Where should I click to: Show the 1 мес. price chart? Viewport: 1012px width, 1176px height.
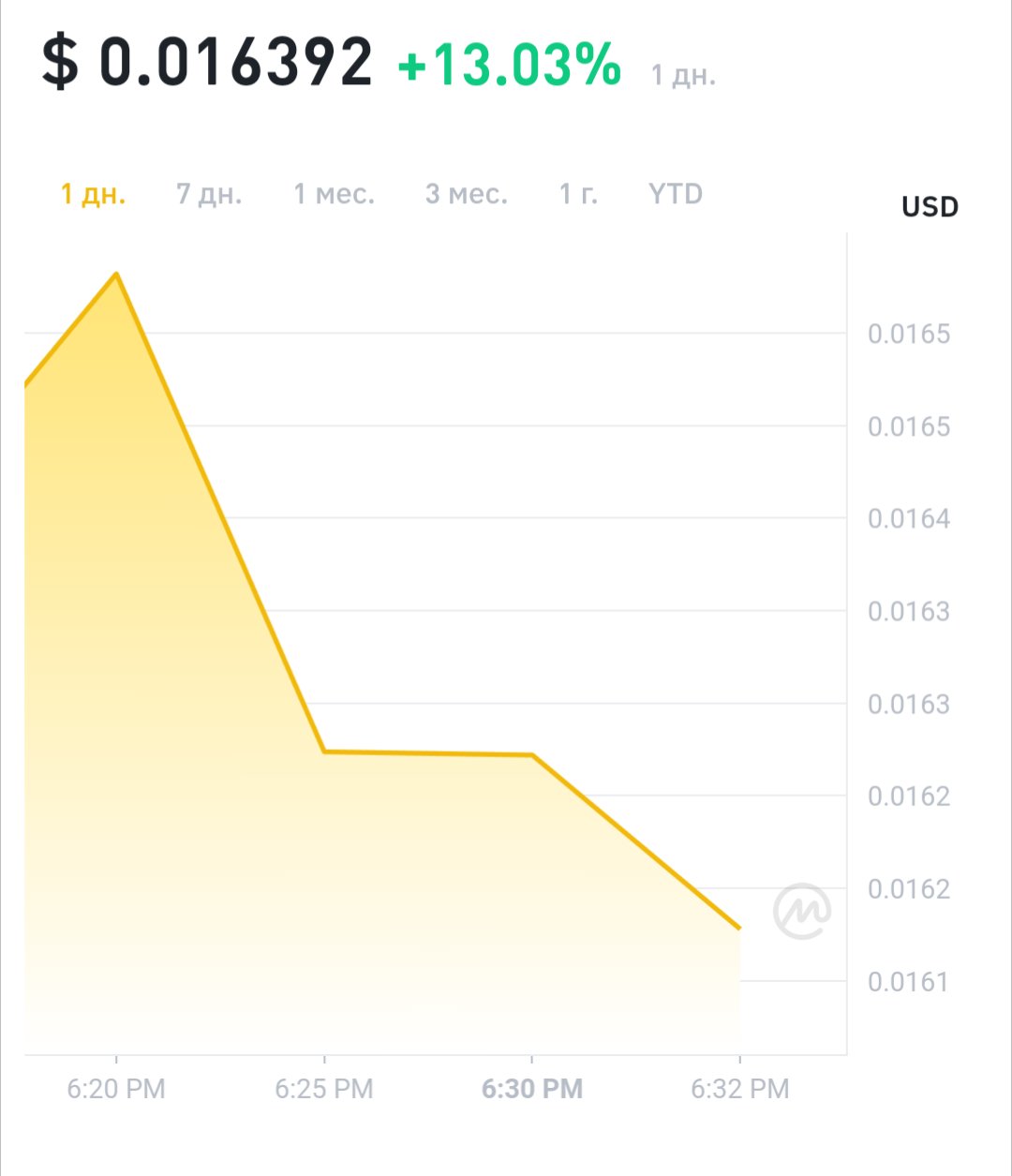pyautogui.click(x=334, y=195)
